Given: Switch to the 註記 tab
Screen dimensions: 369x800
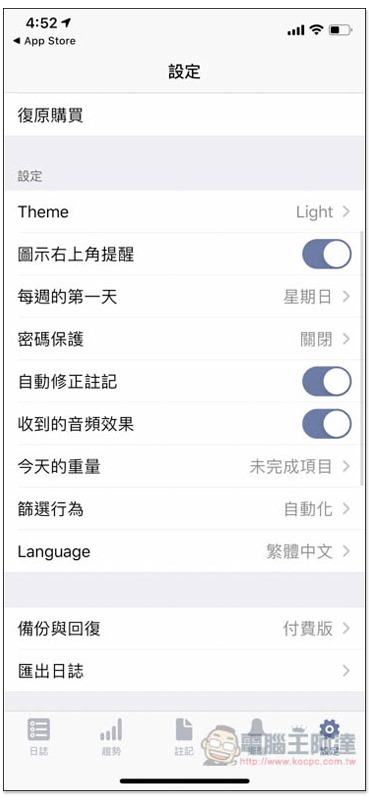Looking at the screenshot, I should click(184, 736).
